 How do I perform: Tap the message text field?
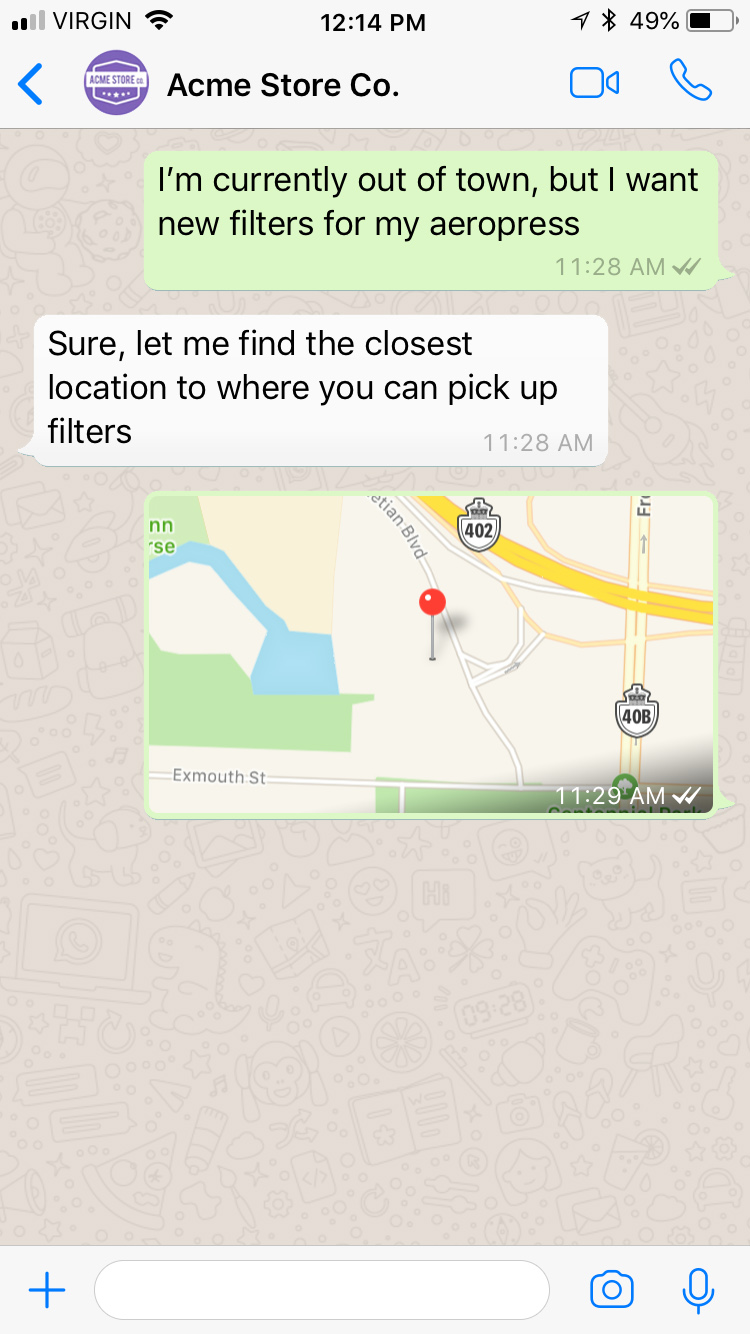tap(321, 1290)
